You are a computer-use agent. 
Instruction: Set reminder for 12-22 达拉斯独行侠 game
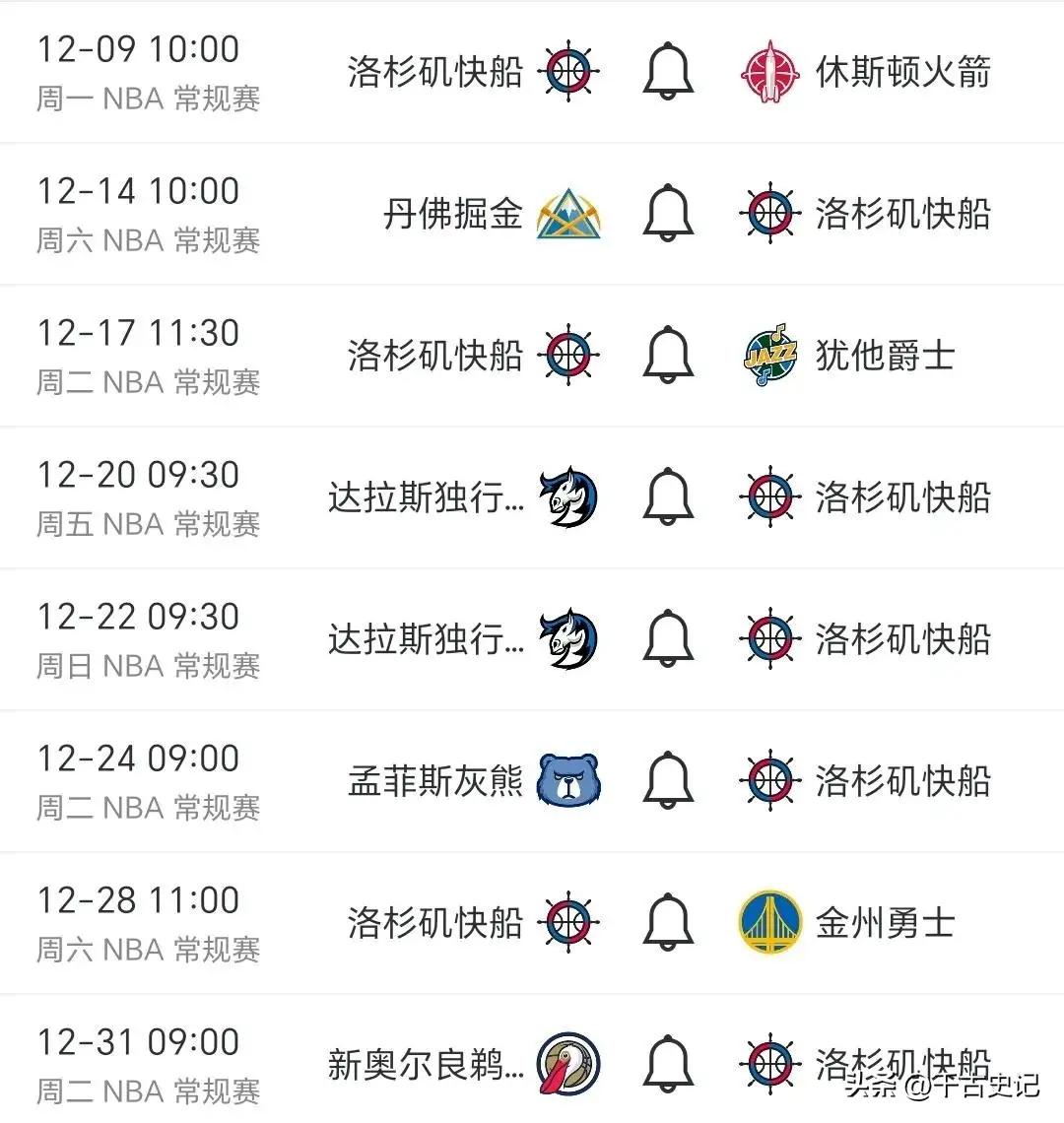click(x=668, y=638)
